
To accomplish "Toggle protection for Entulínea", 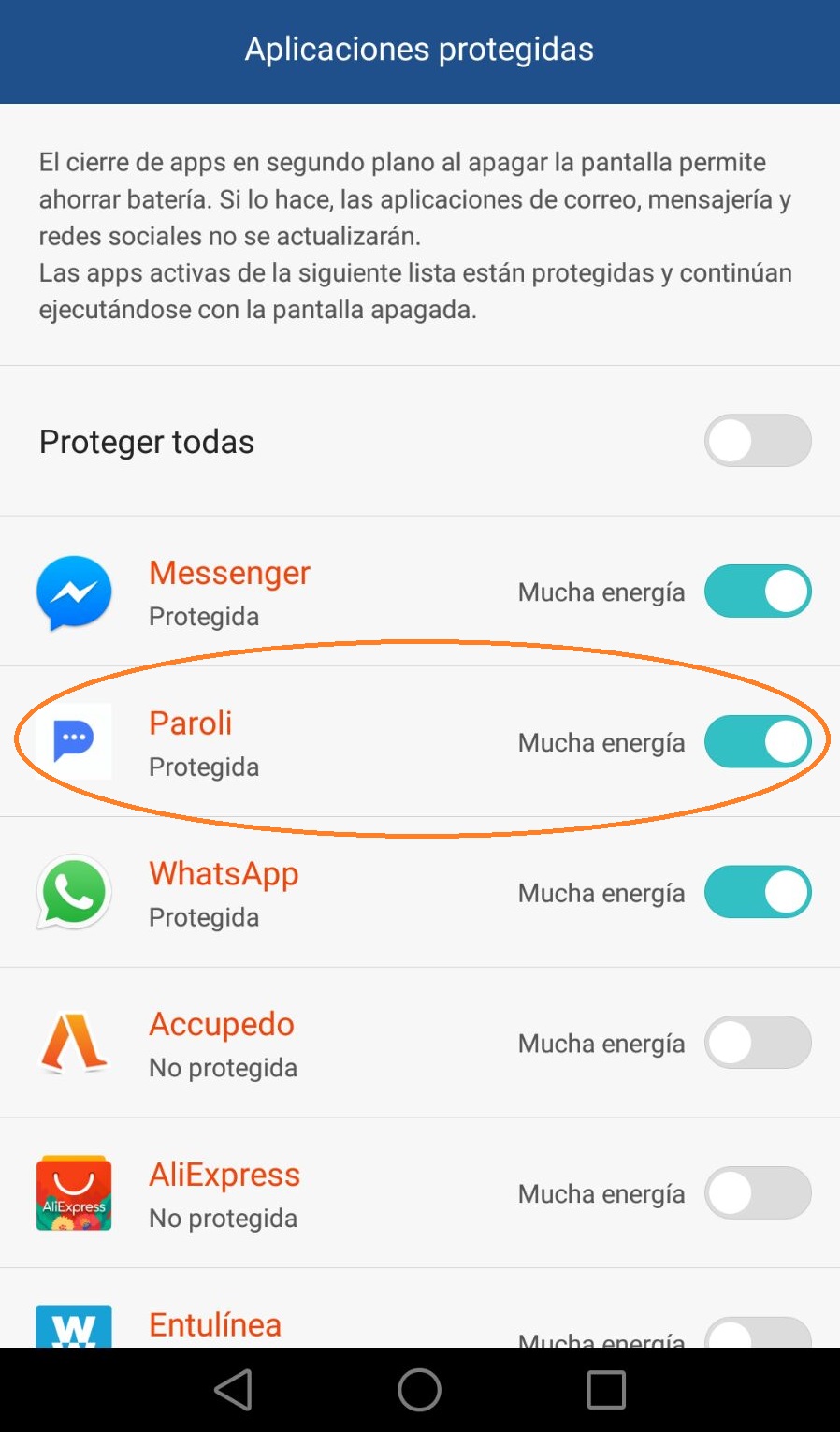I will (x=758, y=1333).
